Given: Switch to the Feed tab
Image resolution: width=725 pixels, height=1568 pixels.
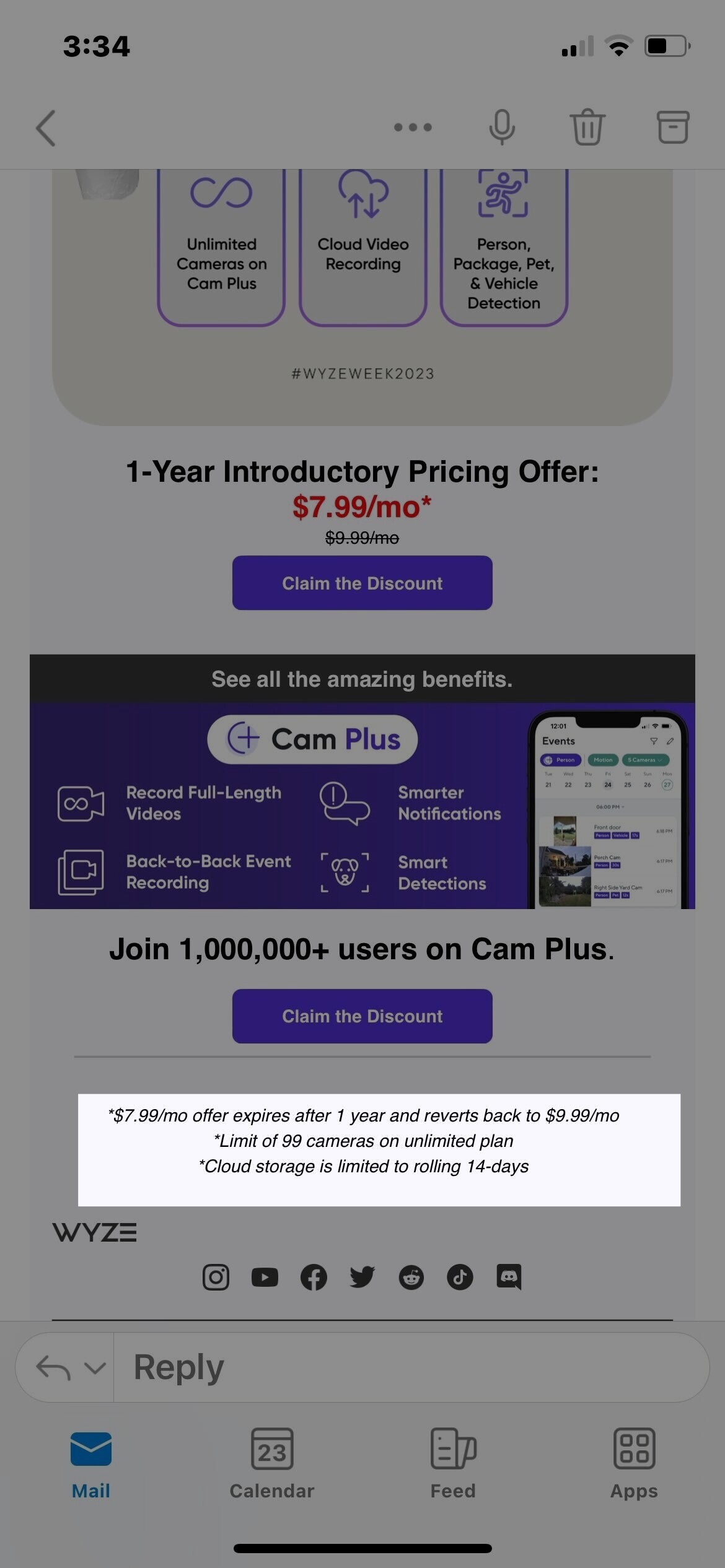Looking at the screenshot, I should pos(453,1464).
